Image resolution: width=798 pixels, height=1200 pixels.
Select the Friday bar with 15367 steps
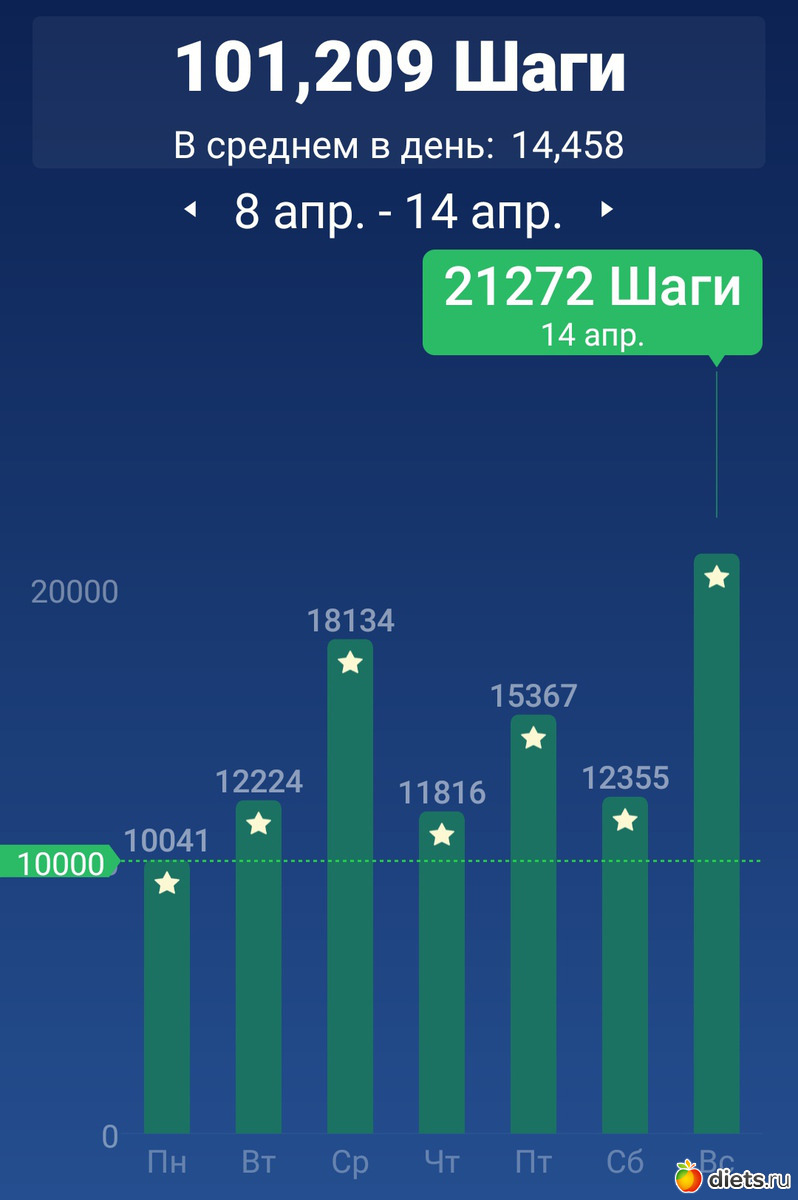[533, 925]
